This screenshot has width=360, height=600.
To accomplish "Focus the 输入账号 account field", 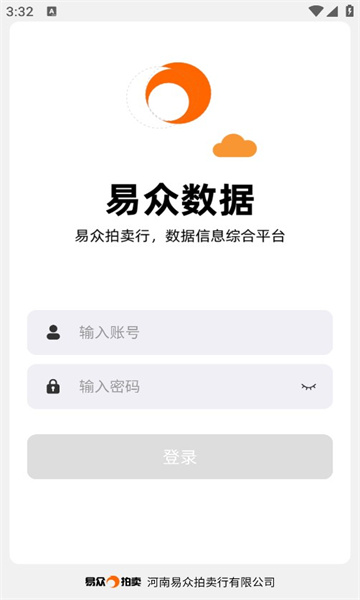I will [180, 332].
